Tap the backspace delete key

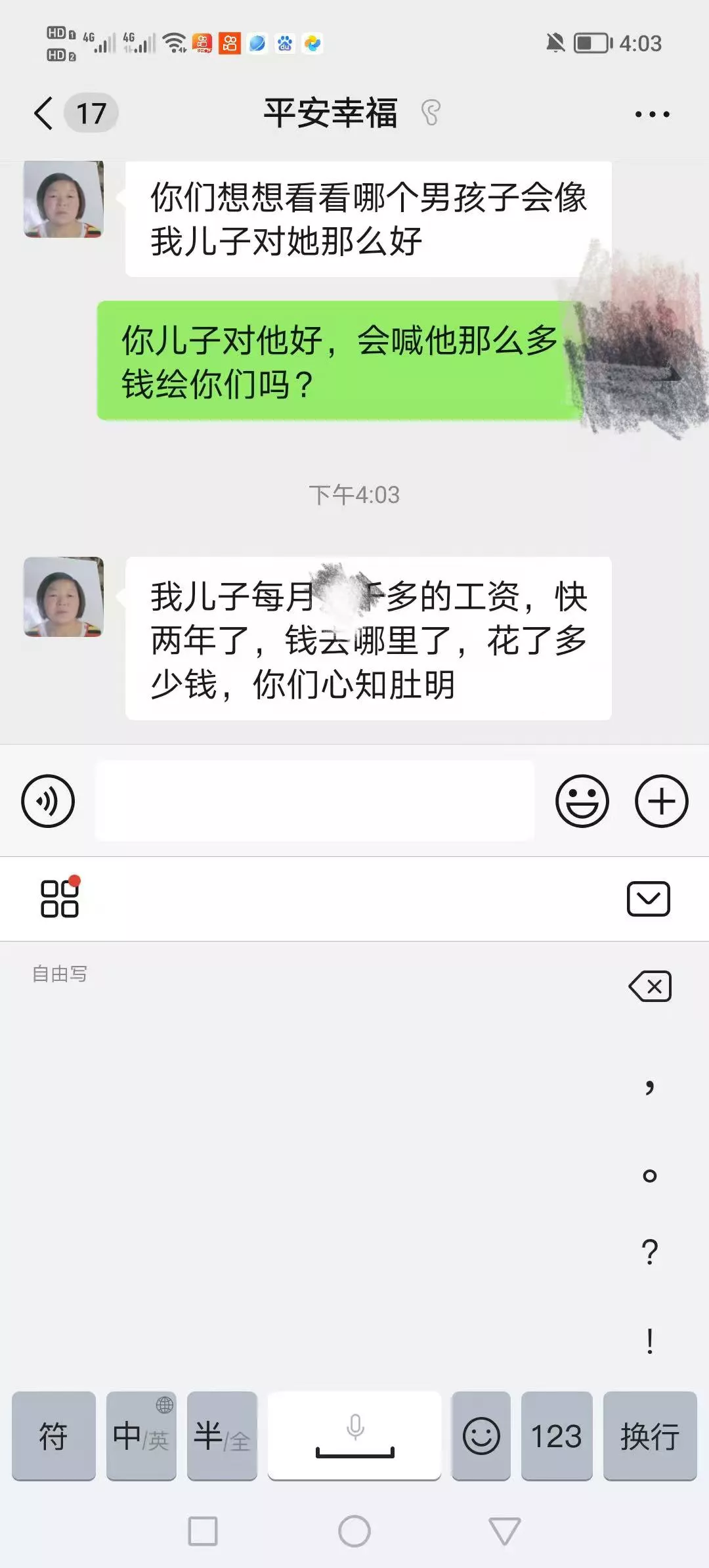point(650,986)
